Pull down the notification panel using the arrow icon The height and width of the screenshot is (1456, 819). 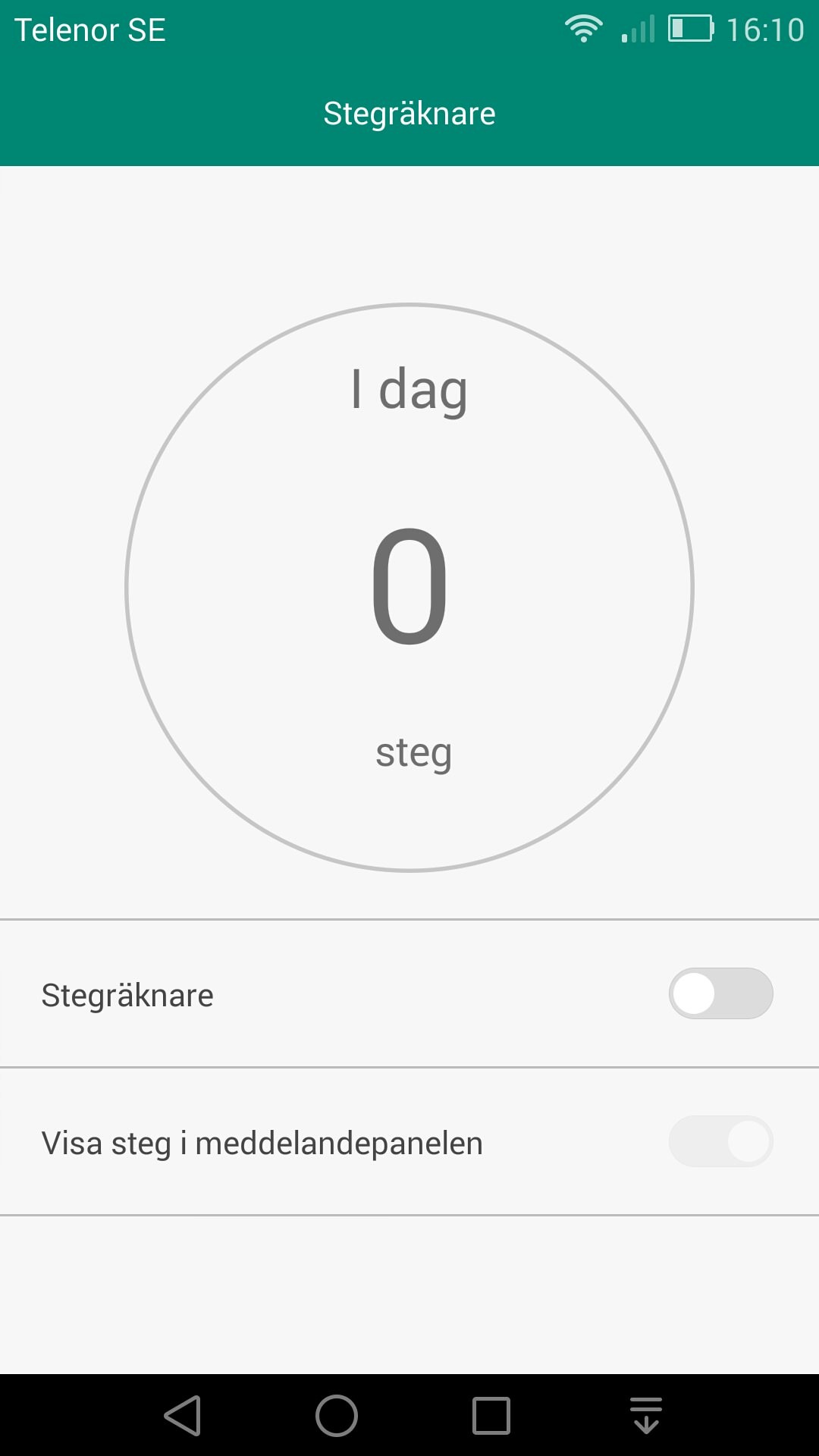coord(646,1416)
